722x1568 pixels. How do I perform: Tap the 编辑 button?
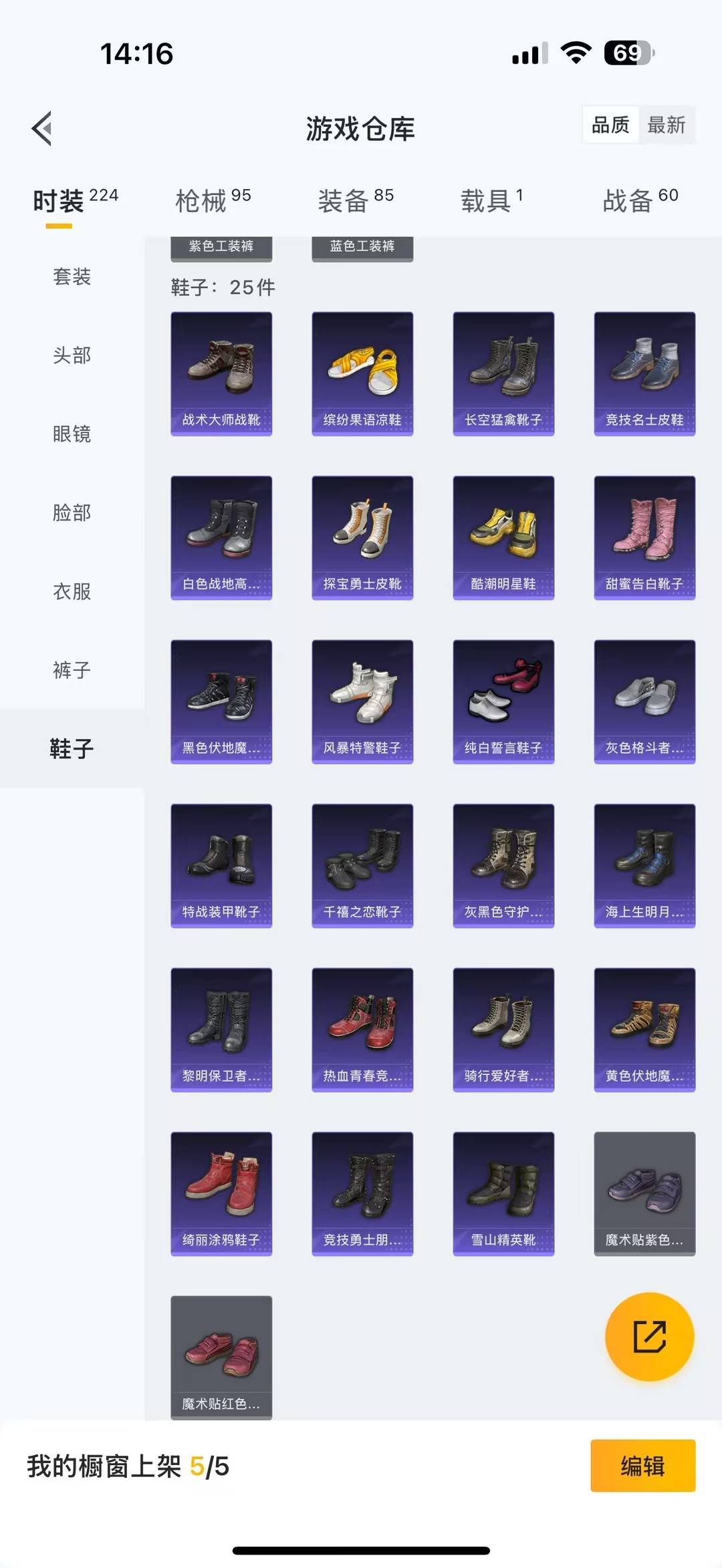[x=642, y=1466]
